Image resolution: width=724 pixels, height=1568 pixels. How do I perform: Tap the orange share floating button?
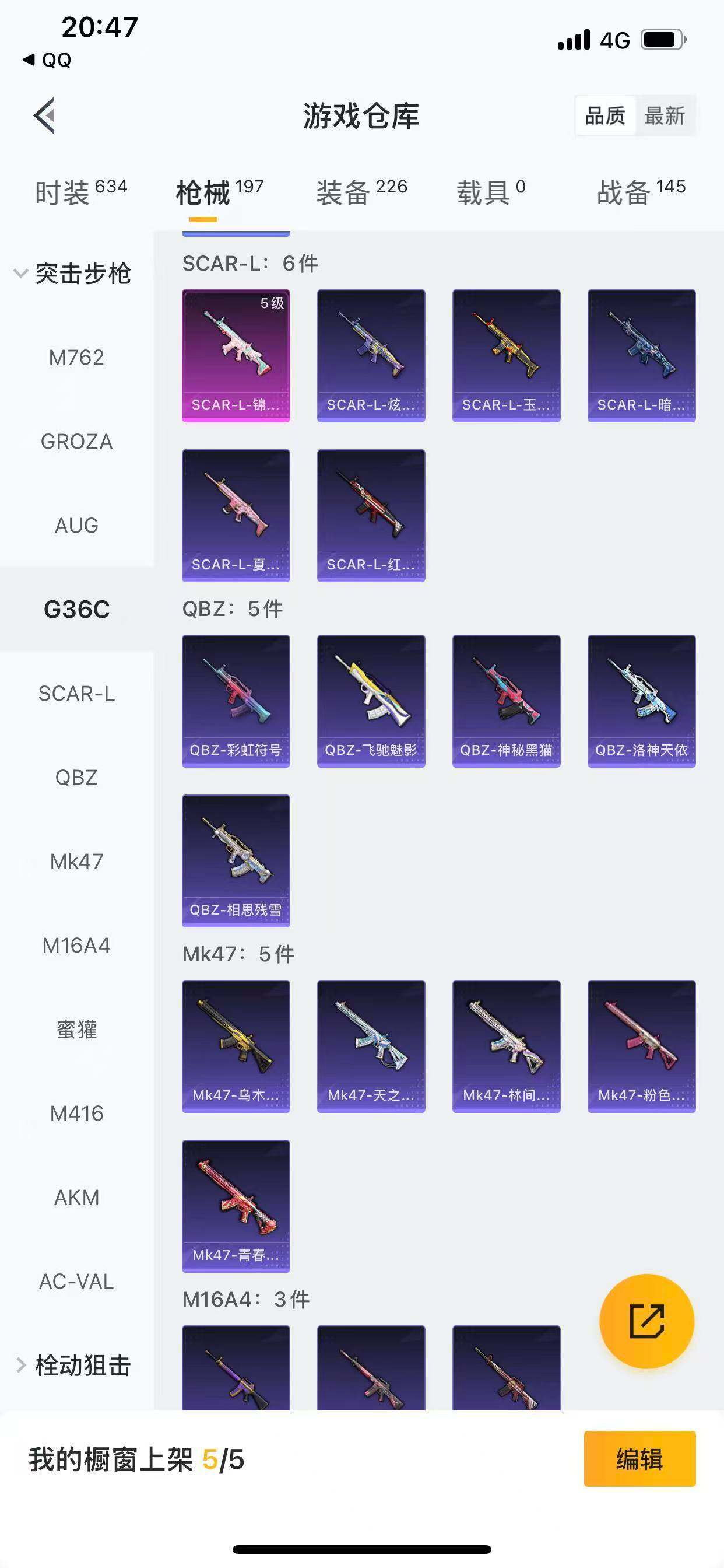coord(646,1321)
